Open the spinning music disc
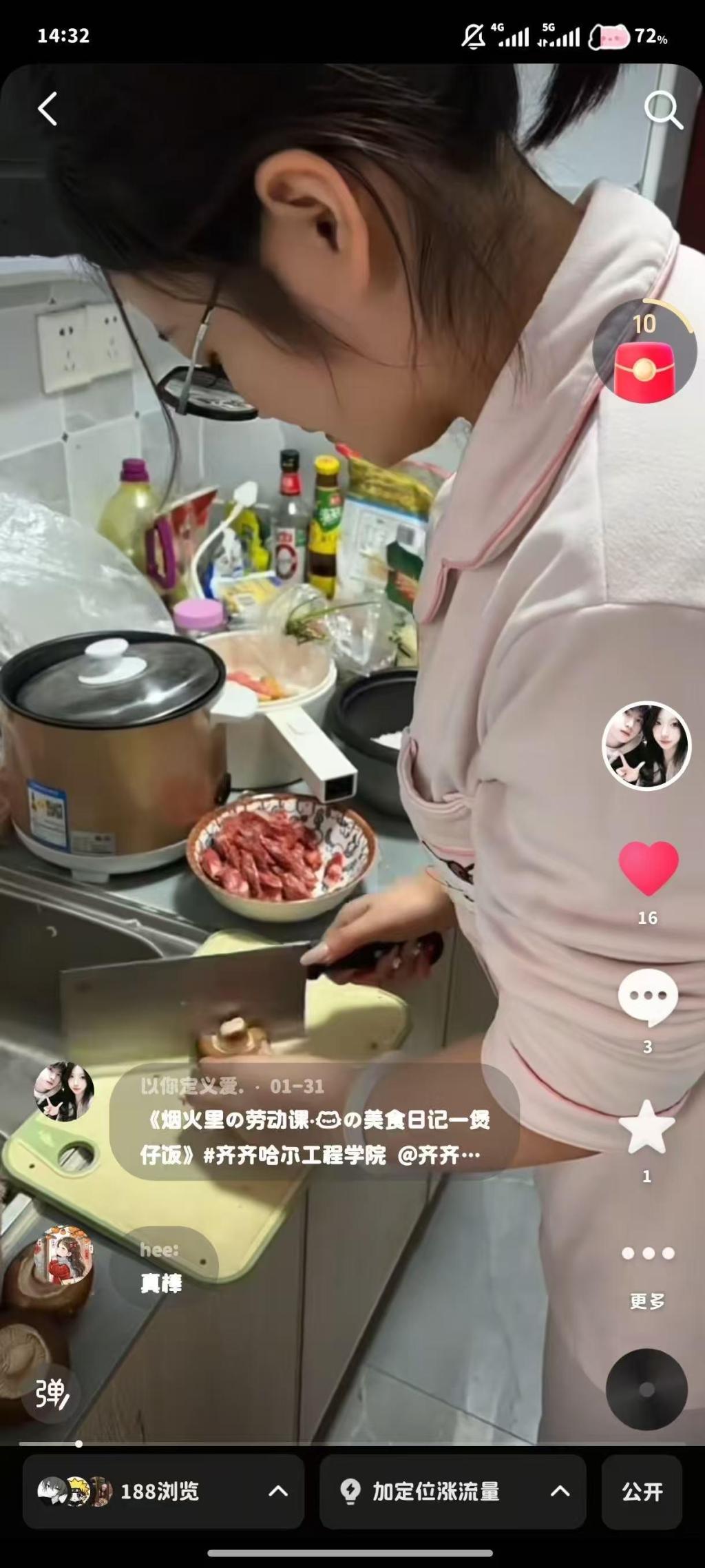The height and width of the screenshot is (1568, 705). (x=646, y=1389)
